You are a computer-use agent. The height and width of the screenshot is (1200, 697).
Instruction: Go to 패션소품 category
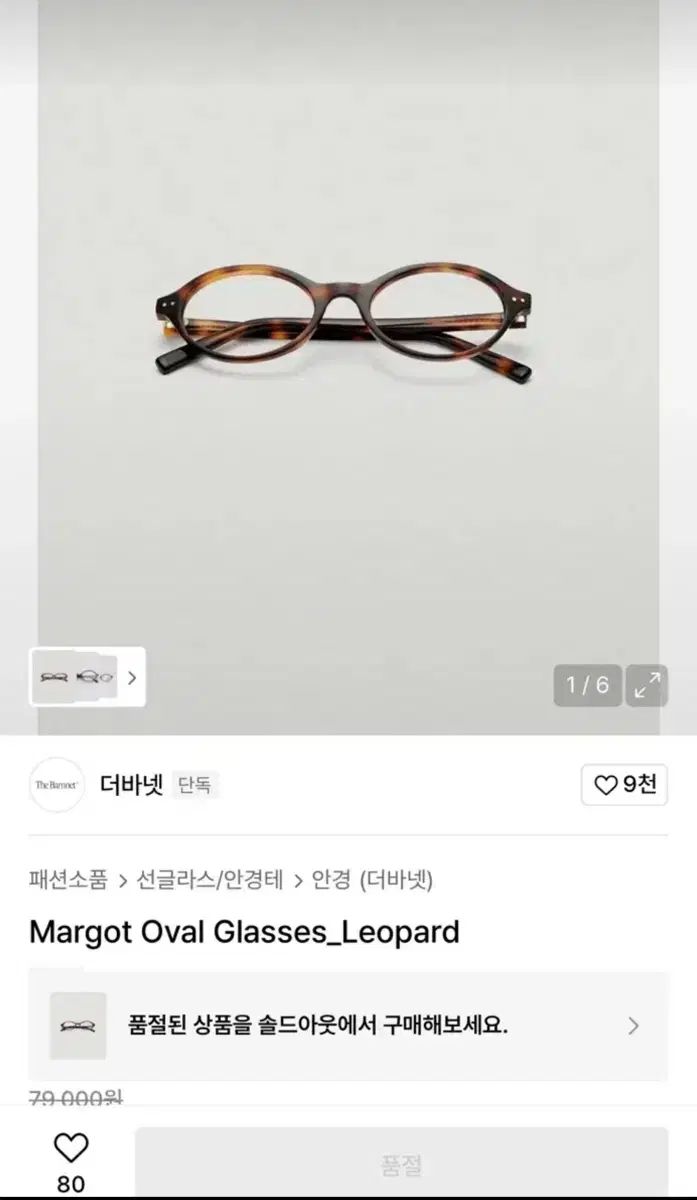click(68, 880)
